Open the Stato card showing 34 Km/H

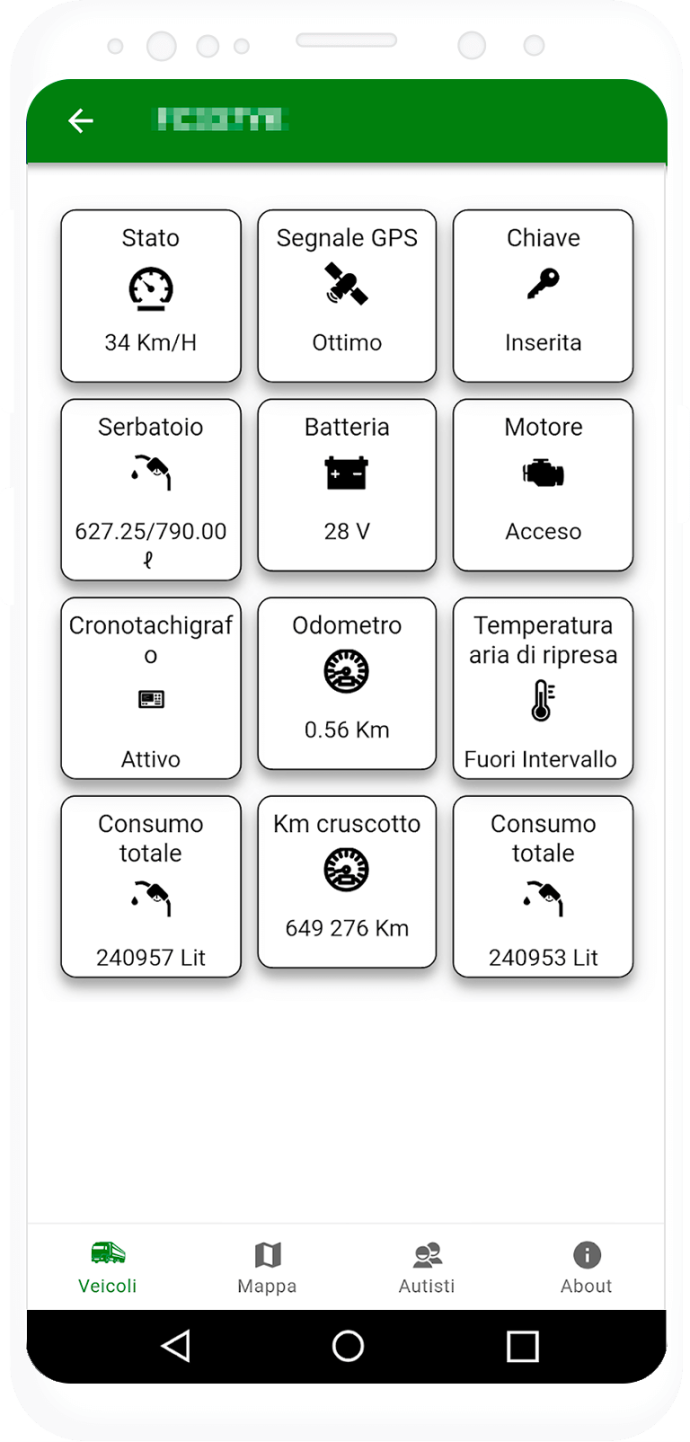click(x=151, y=296)
